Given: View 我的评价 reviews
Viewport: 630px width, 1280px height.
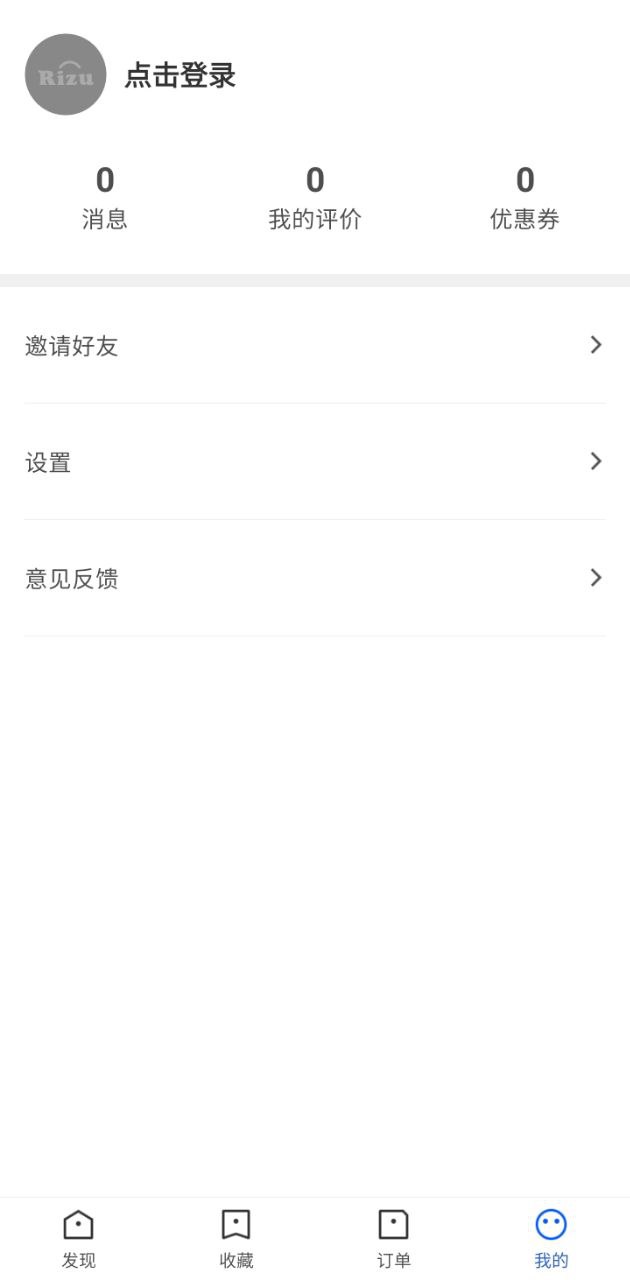Looking at the screenshot, I should point(315,198).
